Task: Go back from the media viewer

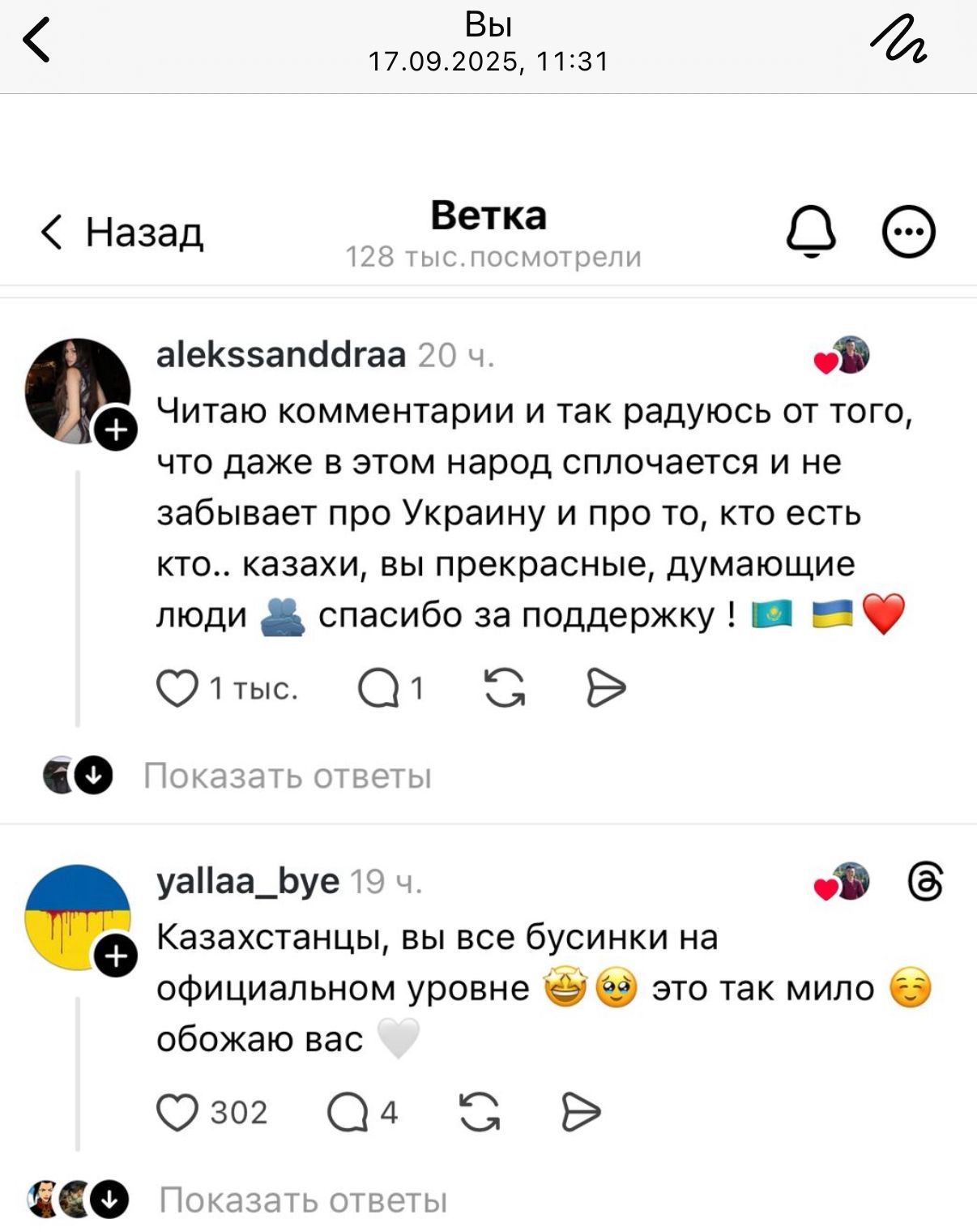Action: click(37, 41)
